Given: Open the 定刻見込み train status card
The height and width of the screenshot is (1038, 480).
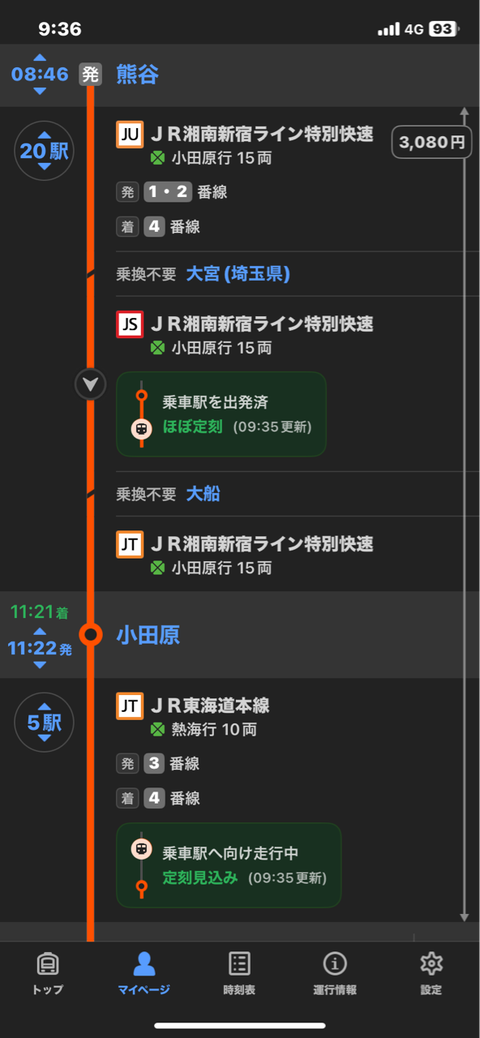Looking at the screenshot, I should pos(229,865).
